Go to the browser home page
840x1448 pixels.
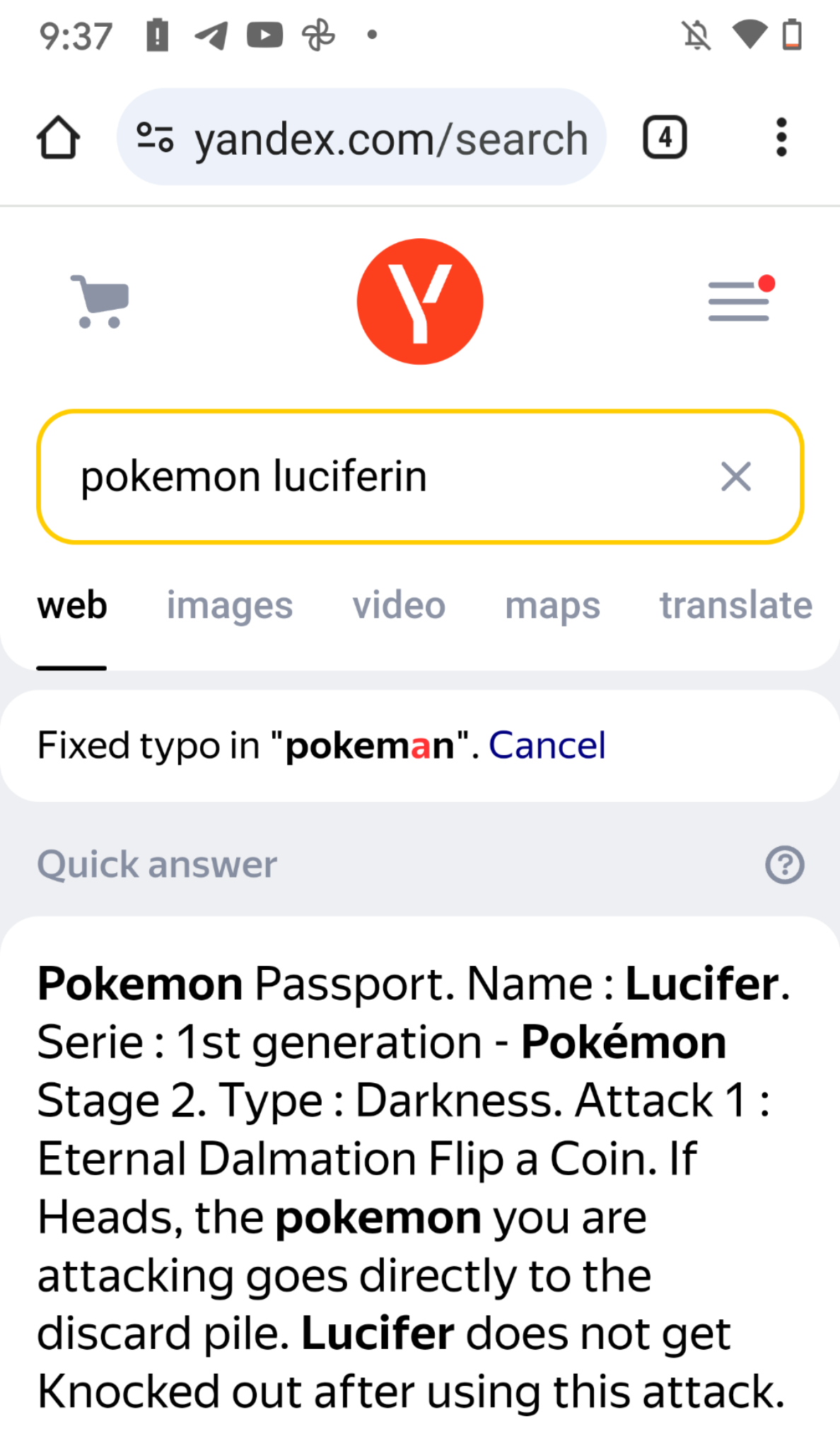pyautogui.click(x=58, y=137)
